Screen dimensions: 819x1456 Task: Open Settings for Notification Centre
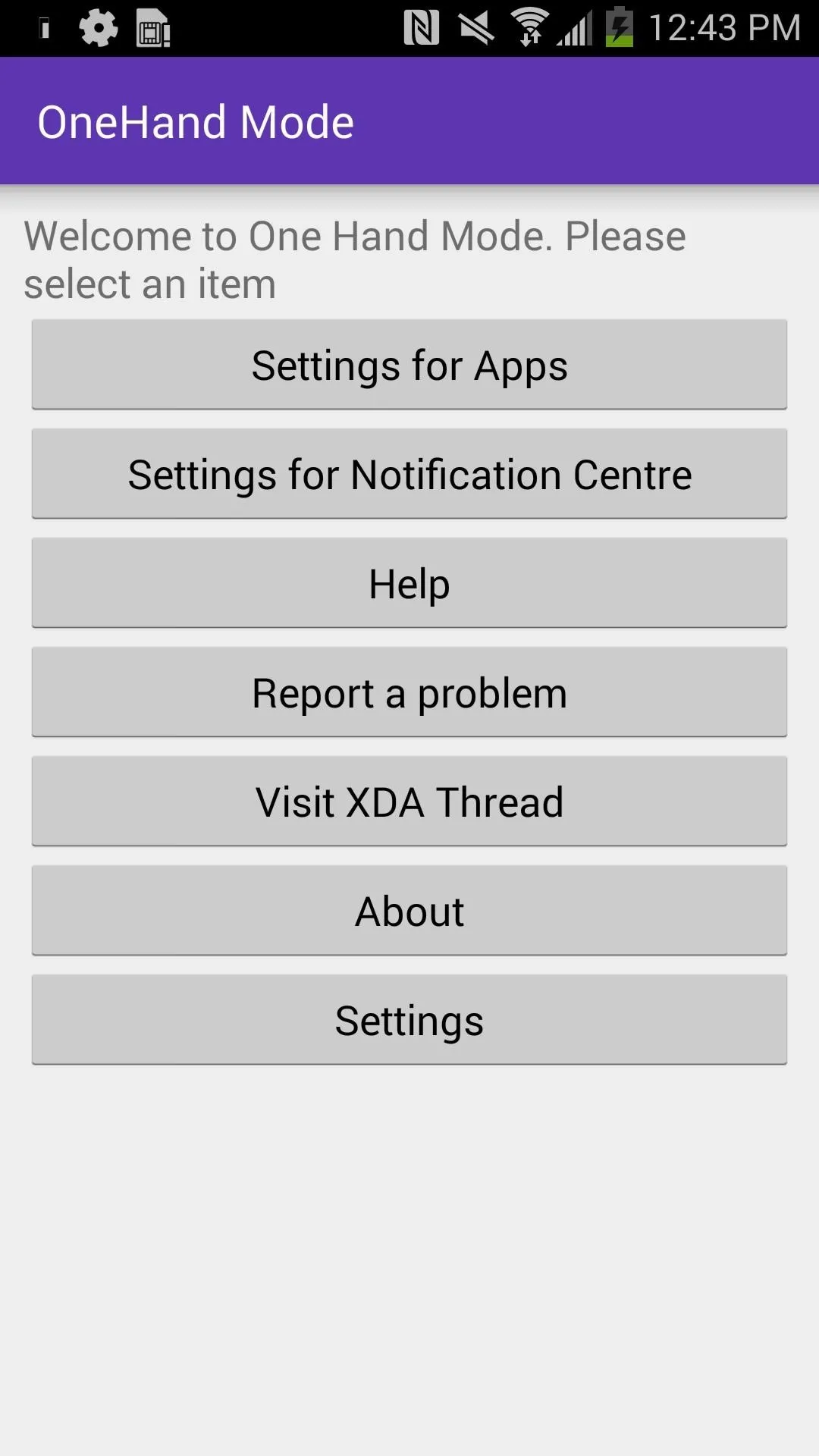pos(409,474)
